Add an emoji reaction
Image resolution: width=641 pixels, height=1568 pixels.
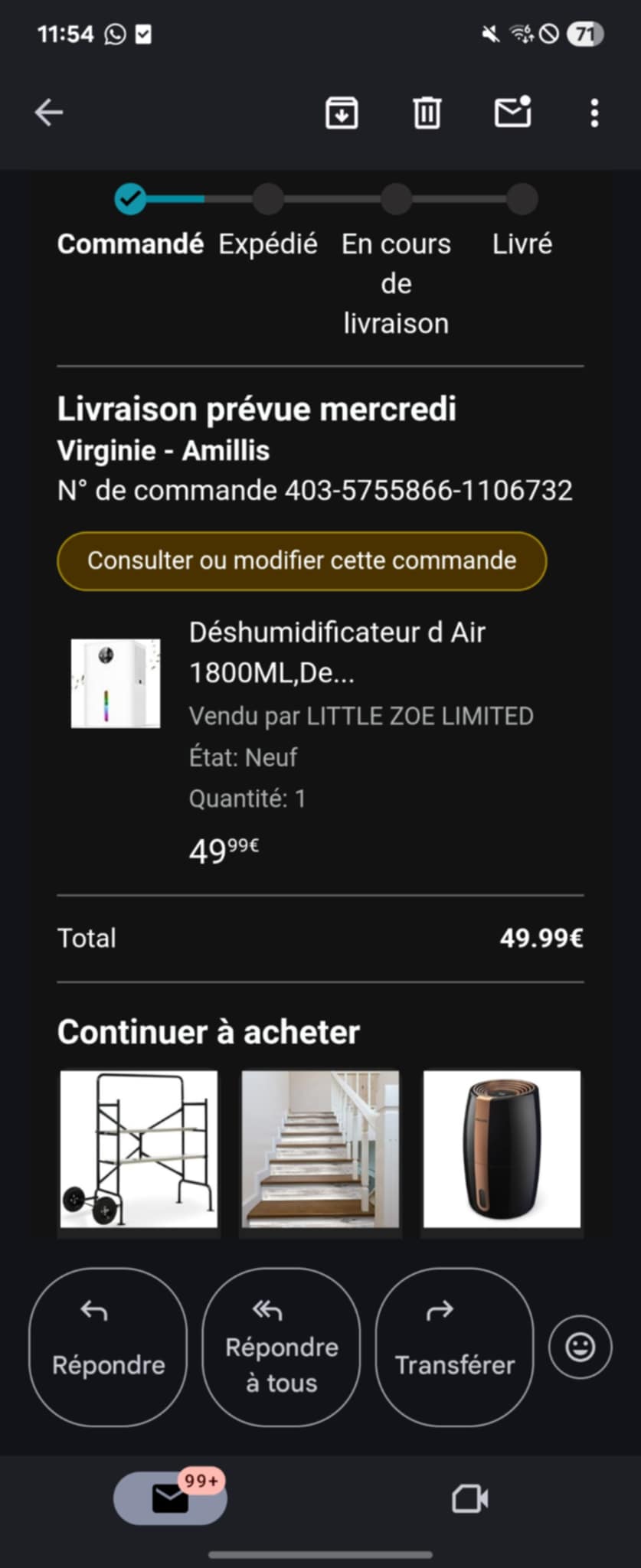[x=580, y=1347]
